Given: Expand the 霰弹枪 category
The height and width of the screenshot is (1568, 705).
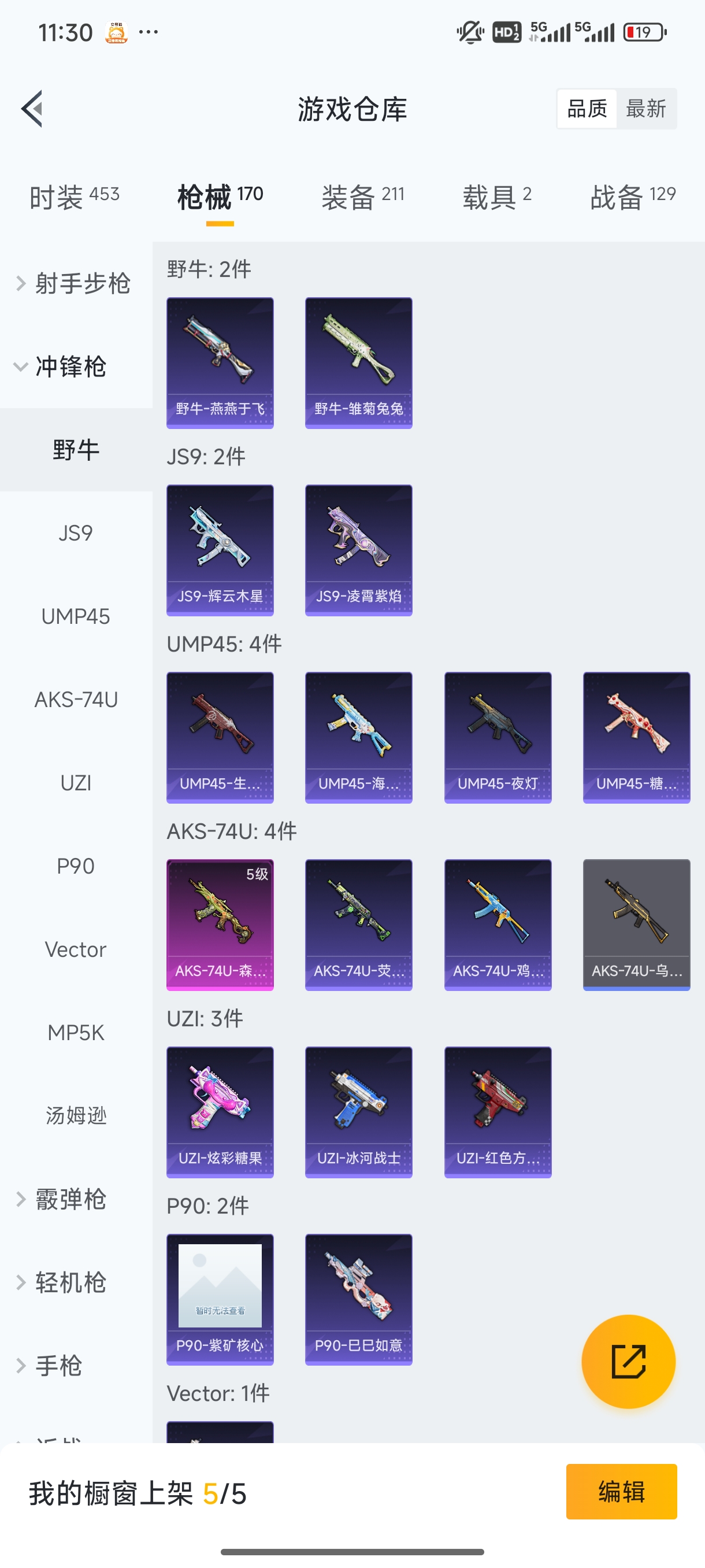Looking at the screenshot, I should pos(70,1199).
